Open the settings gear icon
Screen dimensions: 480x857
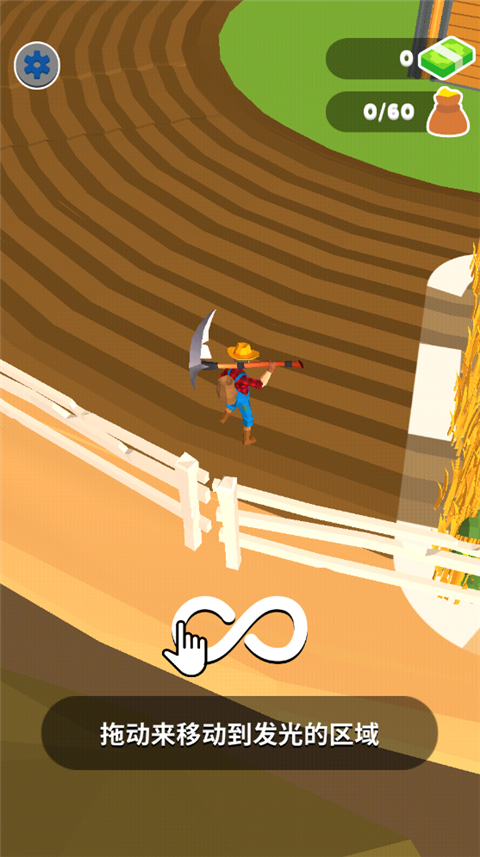[x=37, y=66]
